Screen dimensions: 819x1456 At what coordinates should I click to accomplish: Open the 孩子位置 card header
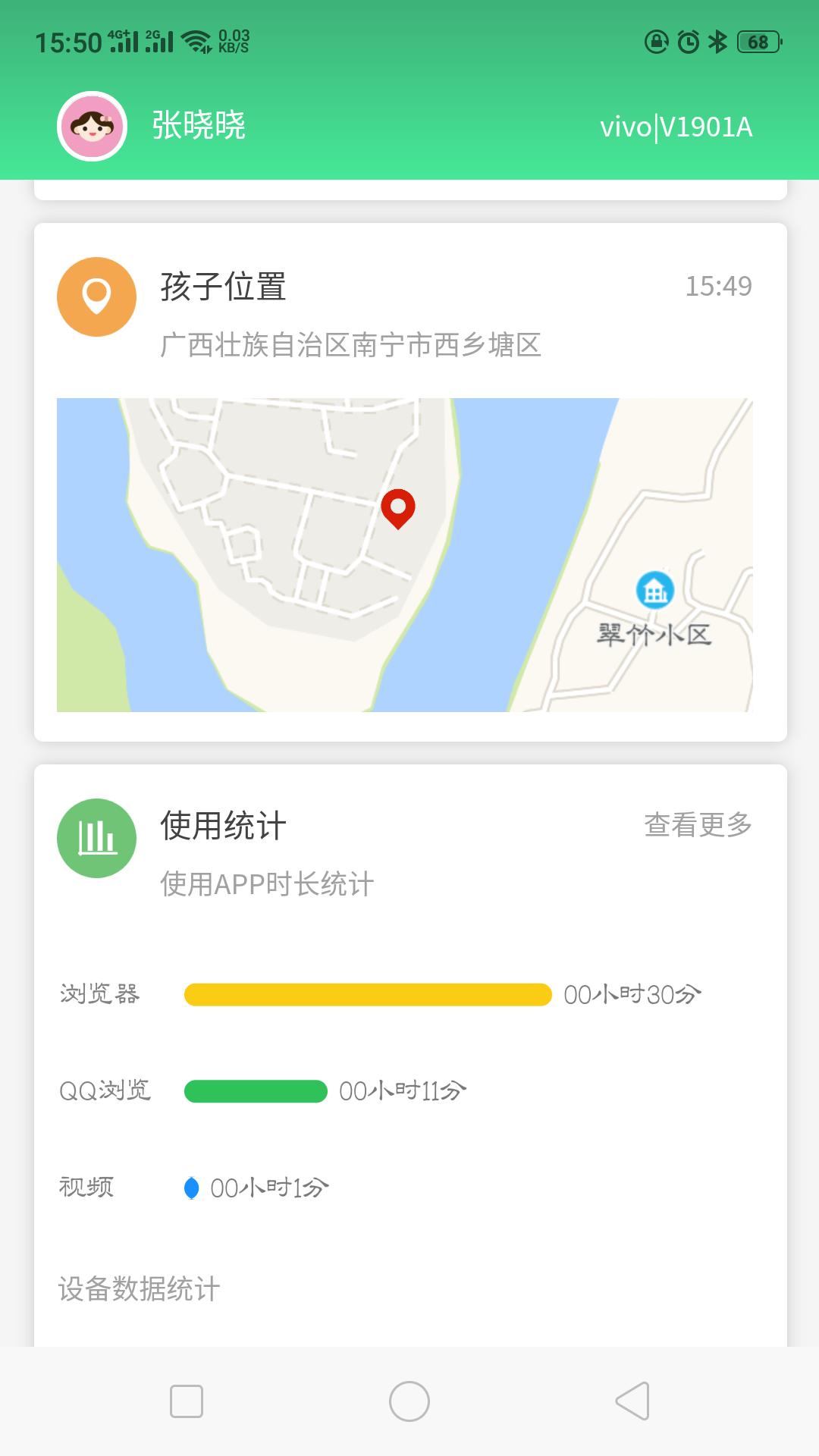pos(223,287)
